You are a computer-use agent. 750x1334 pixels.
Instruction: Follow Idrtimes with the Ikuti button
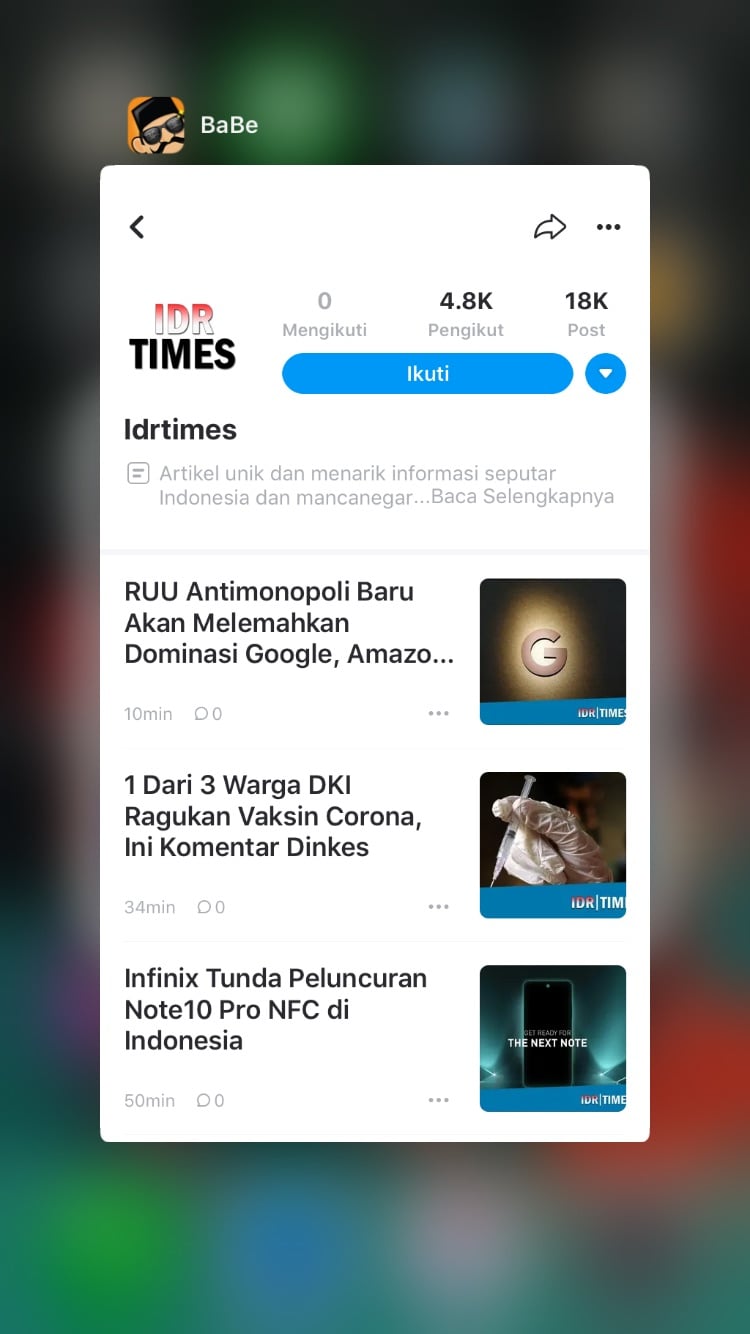coord(427,374)
